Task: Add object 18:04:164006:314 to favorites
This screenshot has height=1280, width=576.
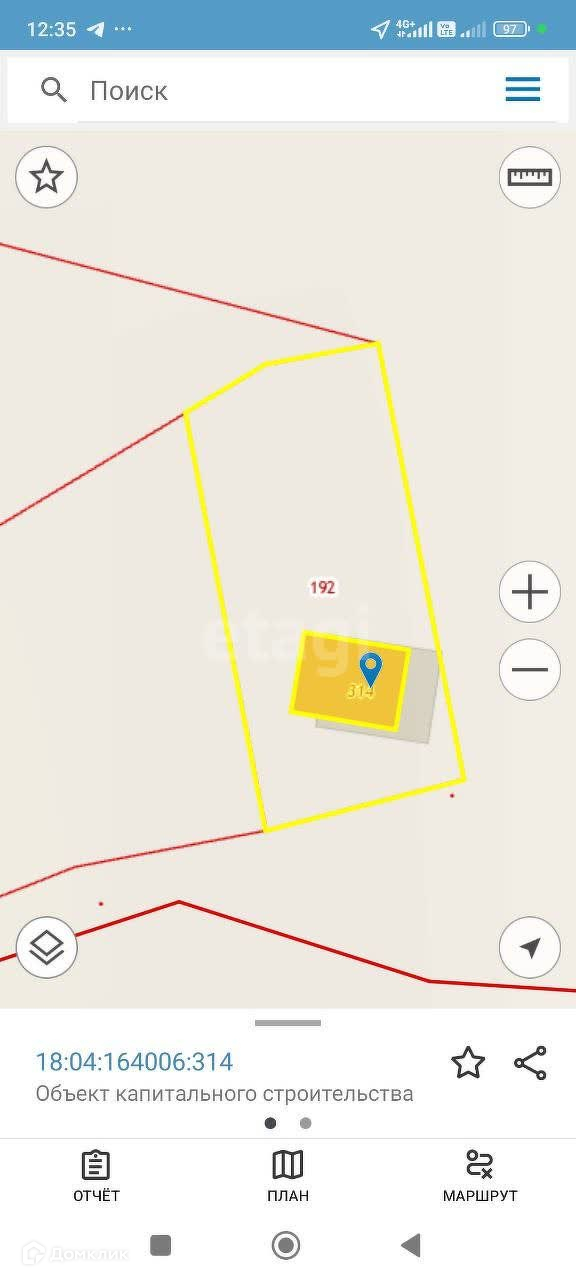Action: 468,1062
